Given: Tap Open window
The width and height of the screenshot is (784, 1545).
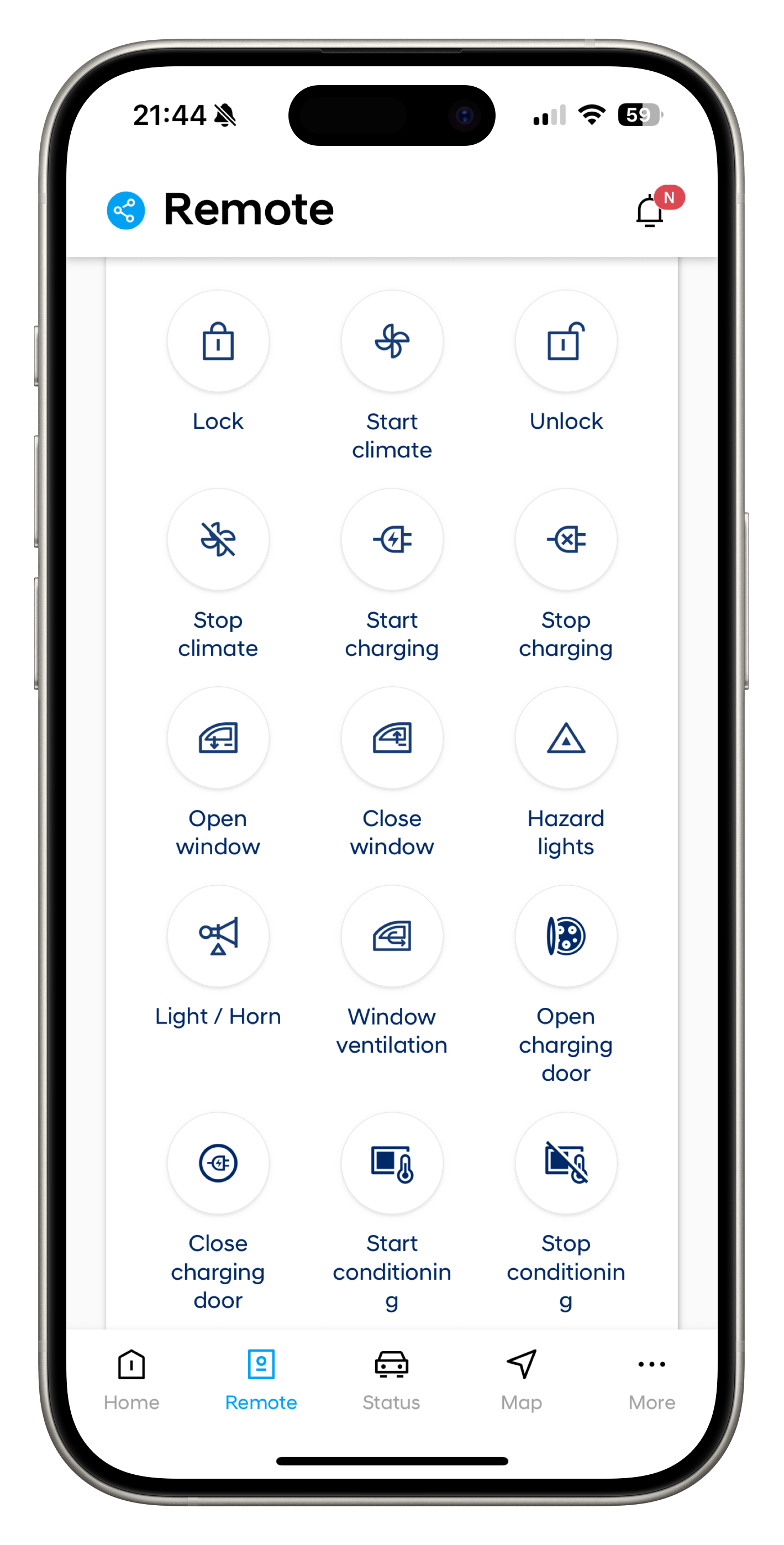Looking at the screenshot, I should [x=218, y=738].
